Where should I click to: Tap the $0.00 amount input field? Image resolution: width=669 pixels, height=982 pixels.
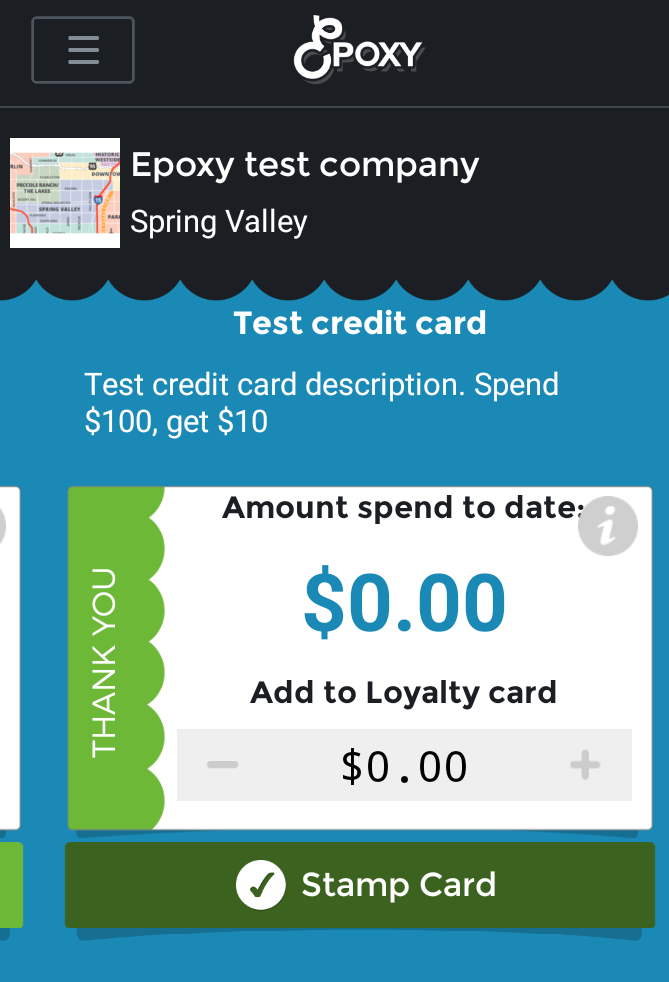point(404,767)
